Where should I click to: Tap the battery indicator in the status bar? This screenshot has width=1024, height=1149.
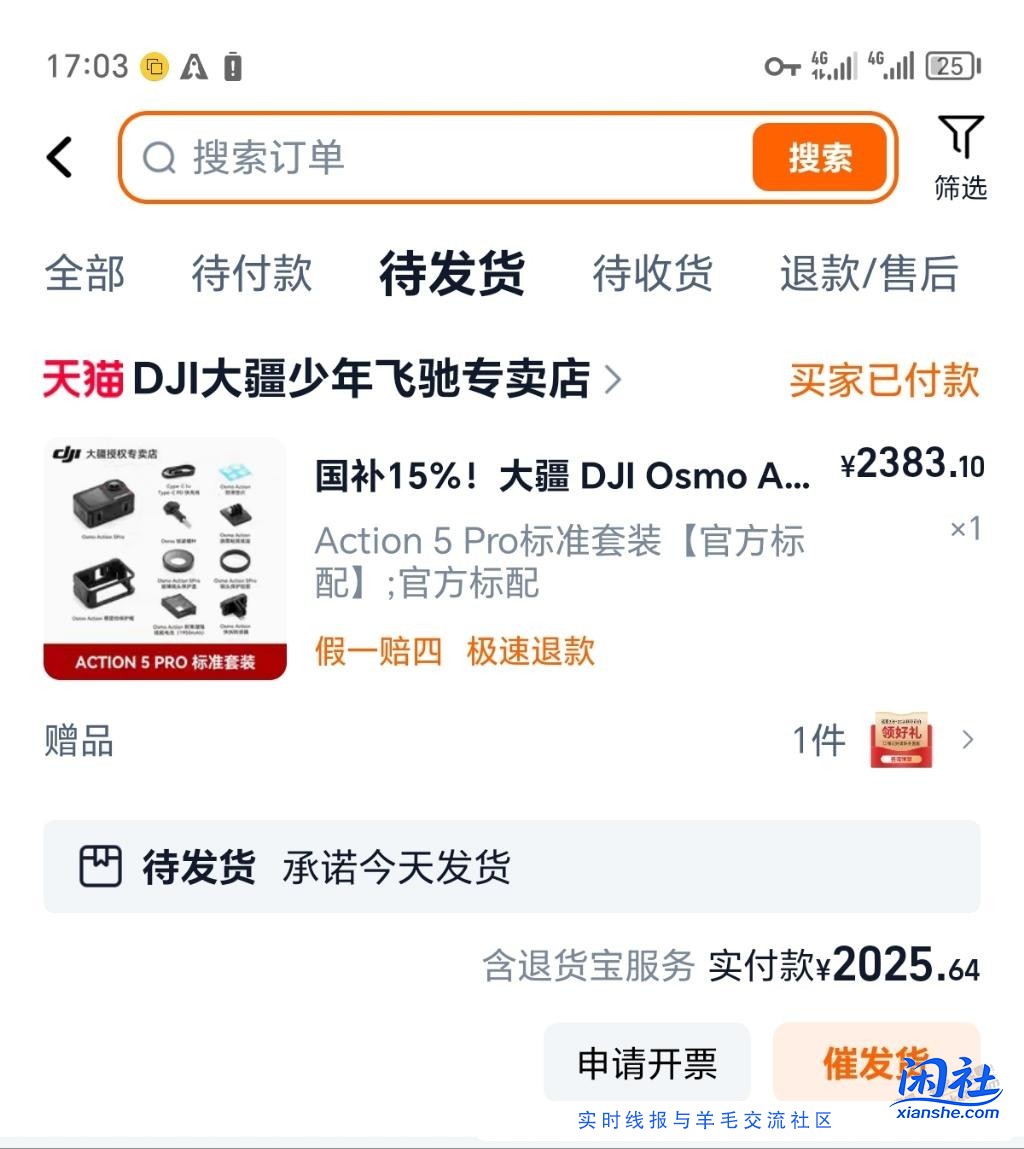click(x=955, y=66)
